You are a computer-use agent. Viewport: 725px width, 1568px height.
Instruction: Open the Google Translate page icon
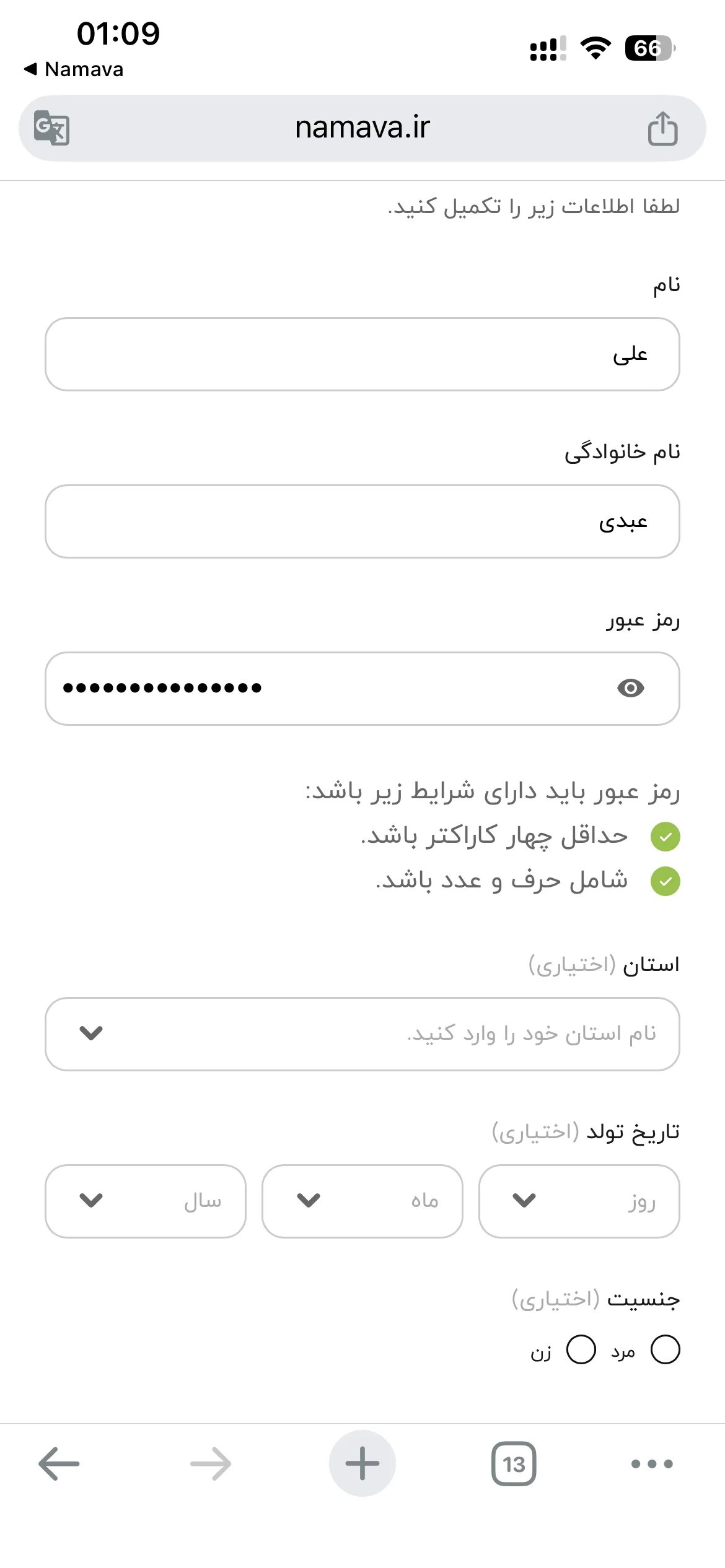click(x=51, y=128)
